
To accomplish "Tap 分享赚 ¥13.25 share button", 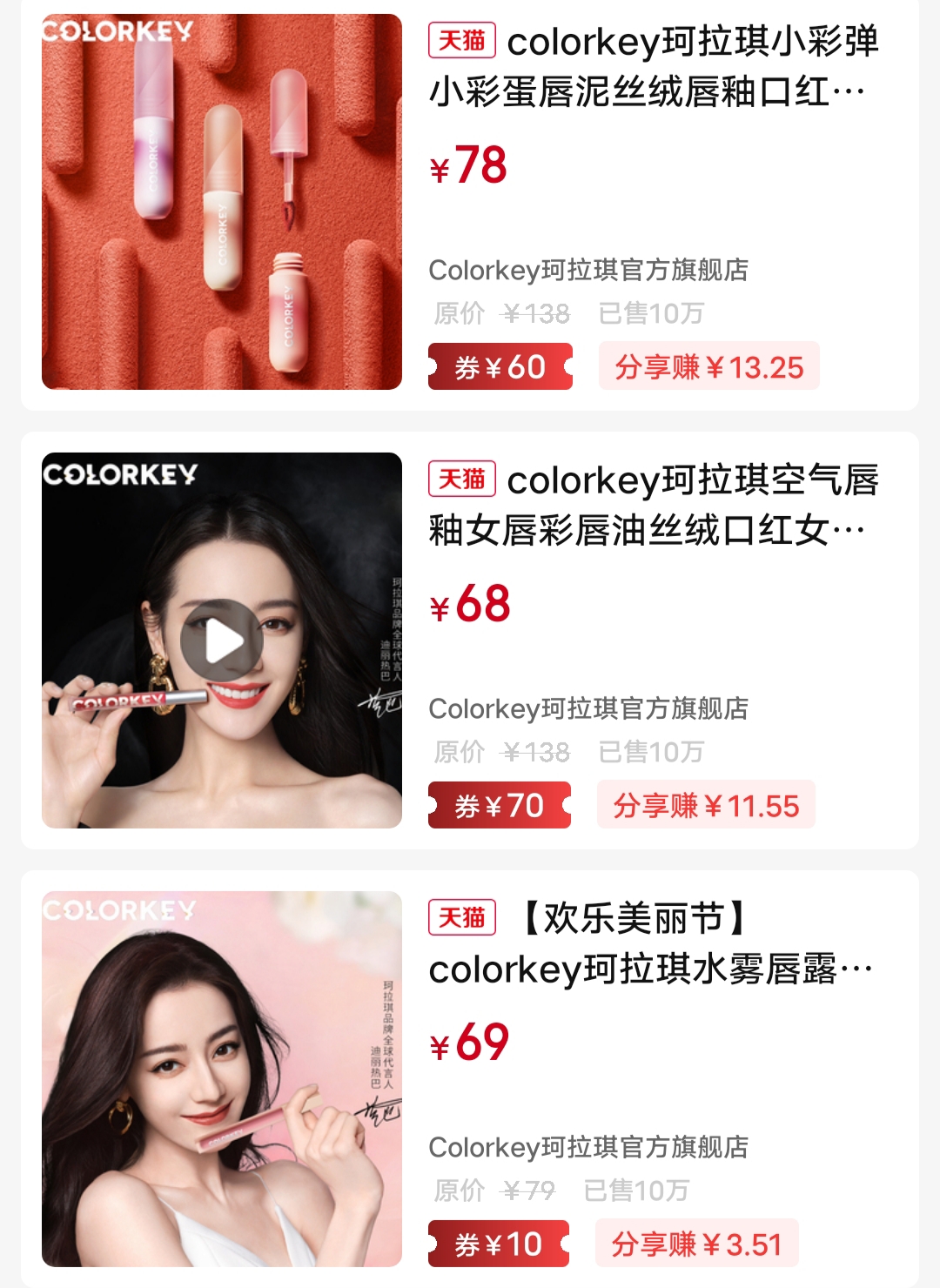I will click(x=708, y=366).
